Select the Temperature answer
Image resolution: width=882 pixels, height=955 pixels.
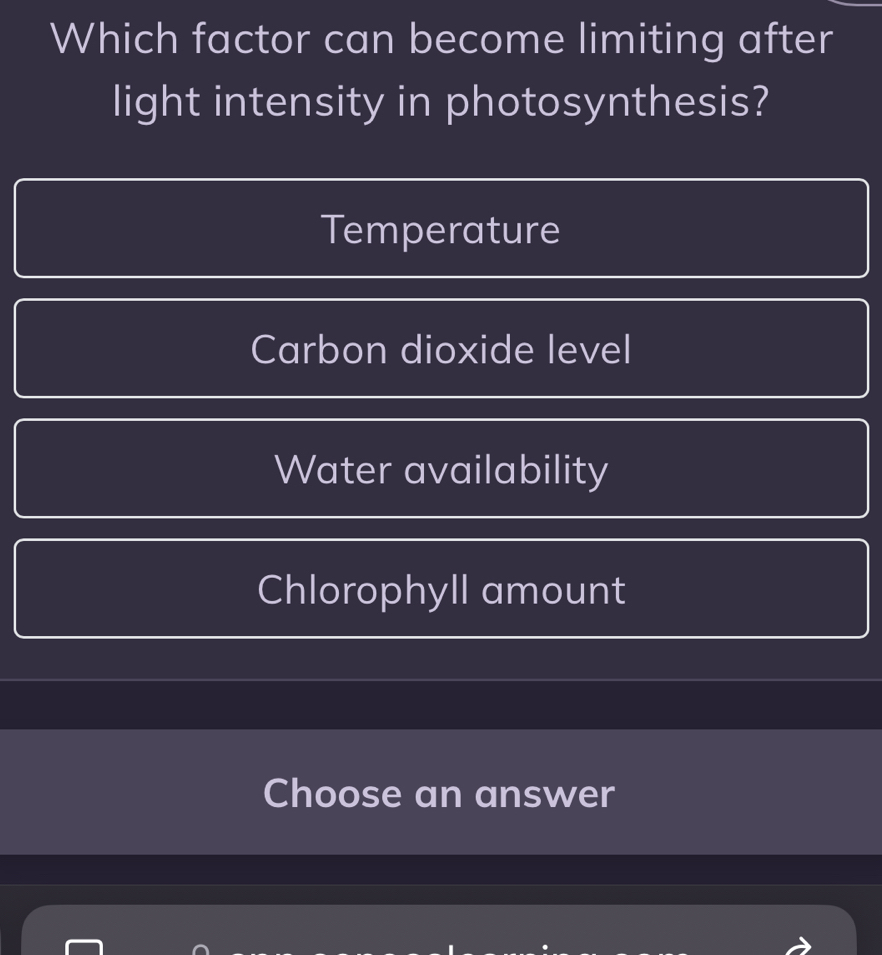[x=441, y=229]
